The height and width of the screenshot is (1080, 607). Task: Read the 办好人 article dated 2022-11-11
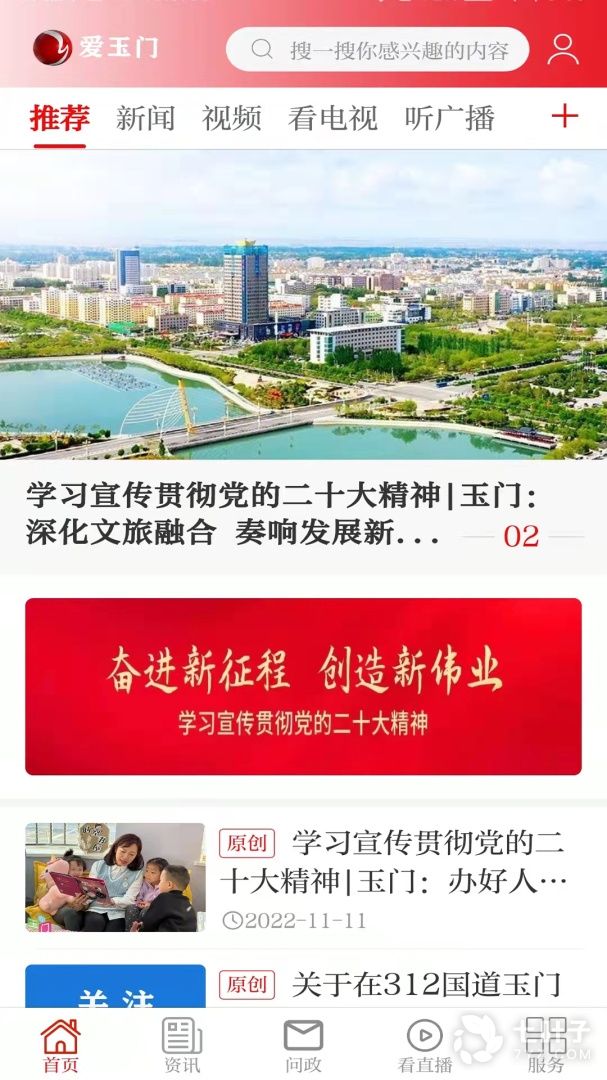point(393,862)
